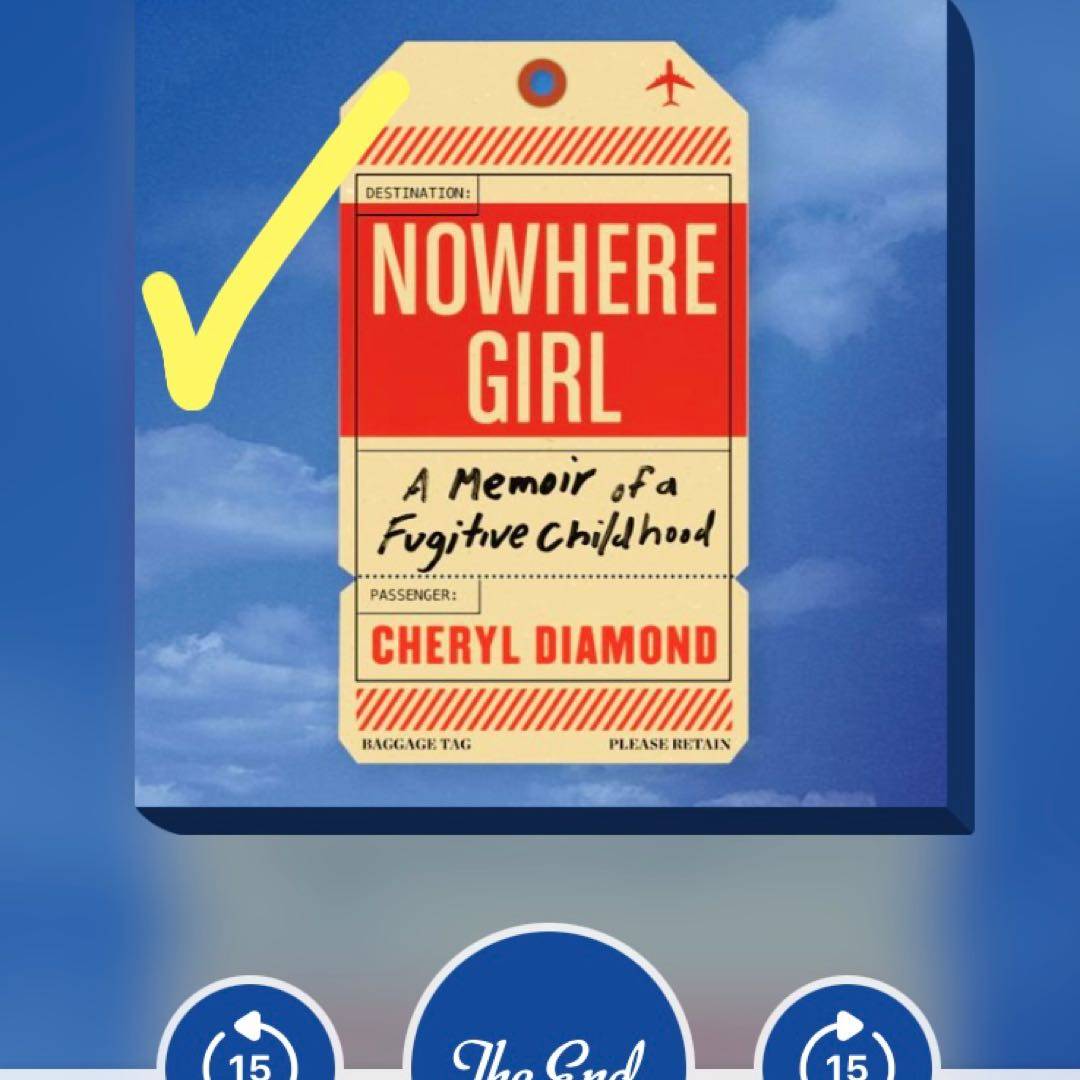Skip forward 15 seconds
This screenshot has width=1080, height=1080.
pos(848,1040)
